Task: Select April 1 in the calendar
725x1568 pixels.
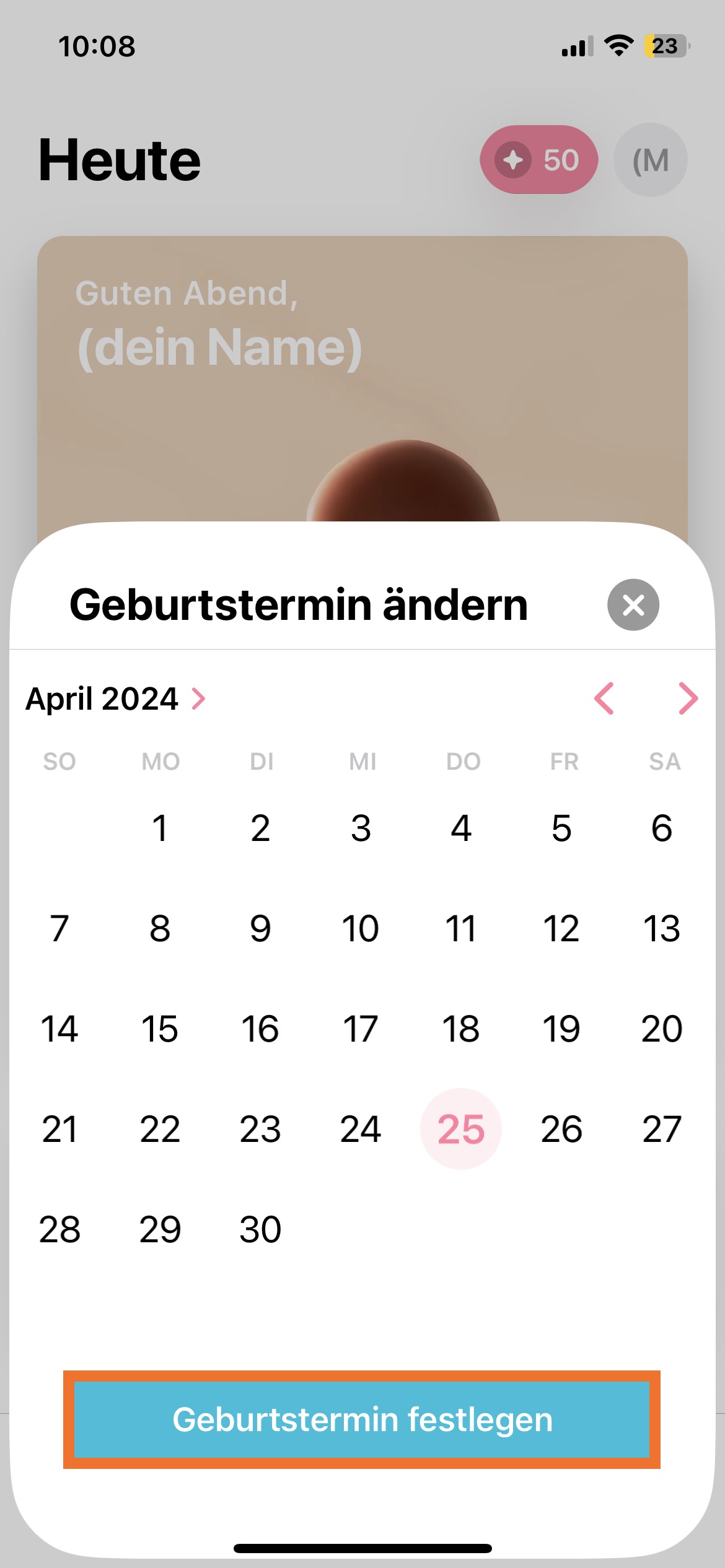Action: (x=160, y=828)
